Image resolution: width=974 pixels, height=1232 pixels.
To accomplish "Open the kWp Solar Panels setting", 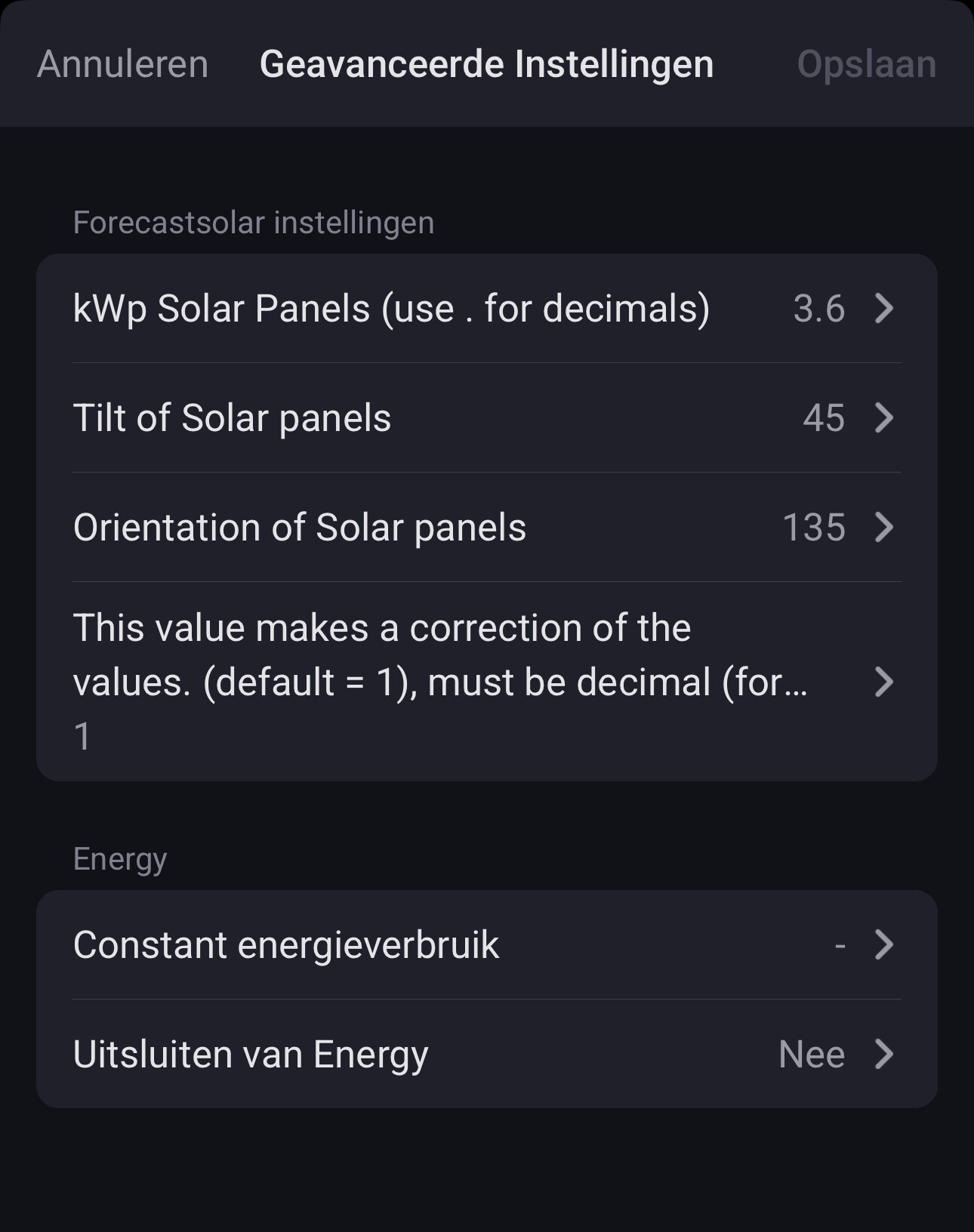I will pyautogui.click(x=486, y=309).
